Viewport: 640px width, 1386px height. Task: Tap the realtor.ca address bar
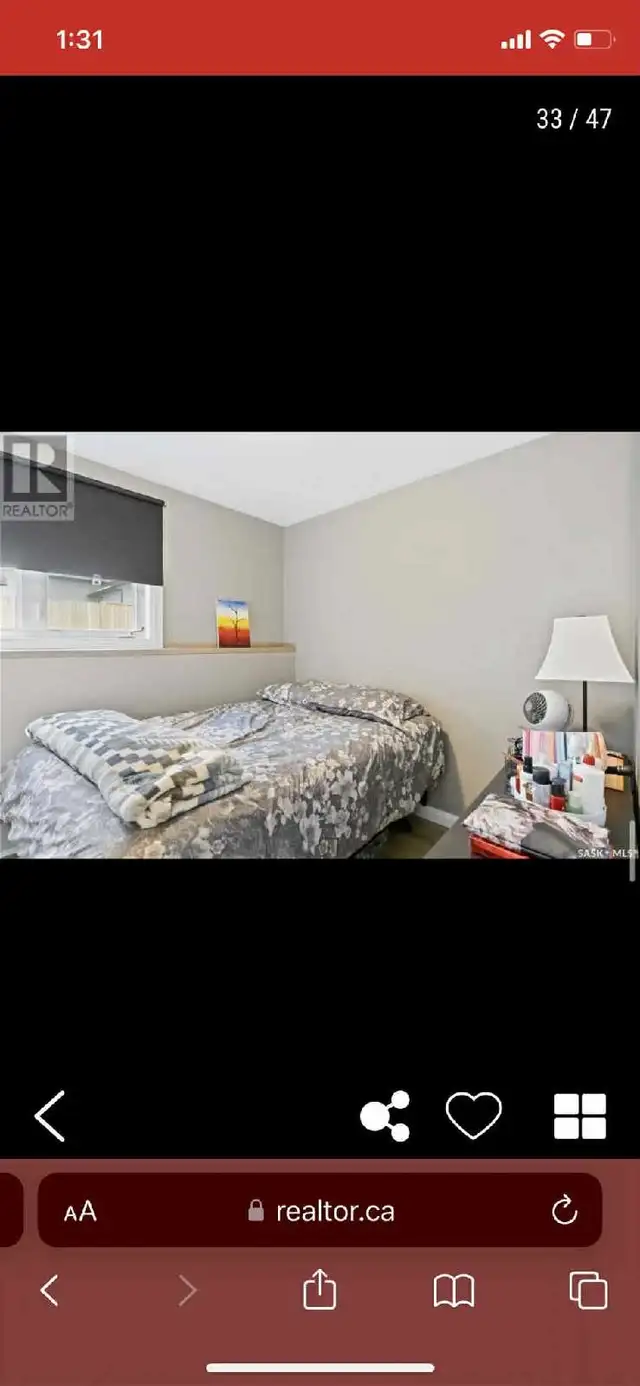[x=320, y=1212]
